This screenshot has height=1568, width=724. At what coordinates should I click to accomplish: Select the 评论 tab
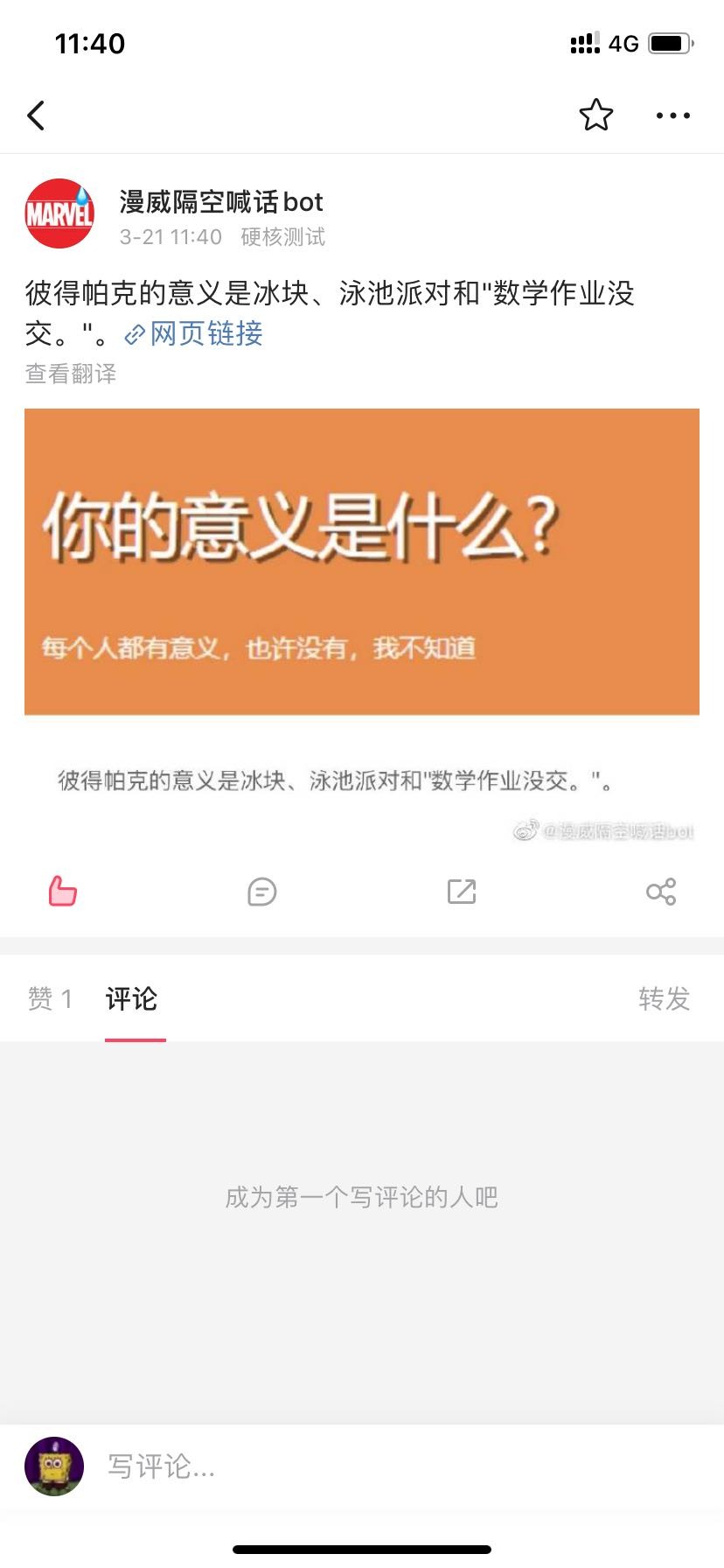[132, 998]
